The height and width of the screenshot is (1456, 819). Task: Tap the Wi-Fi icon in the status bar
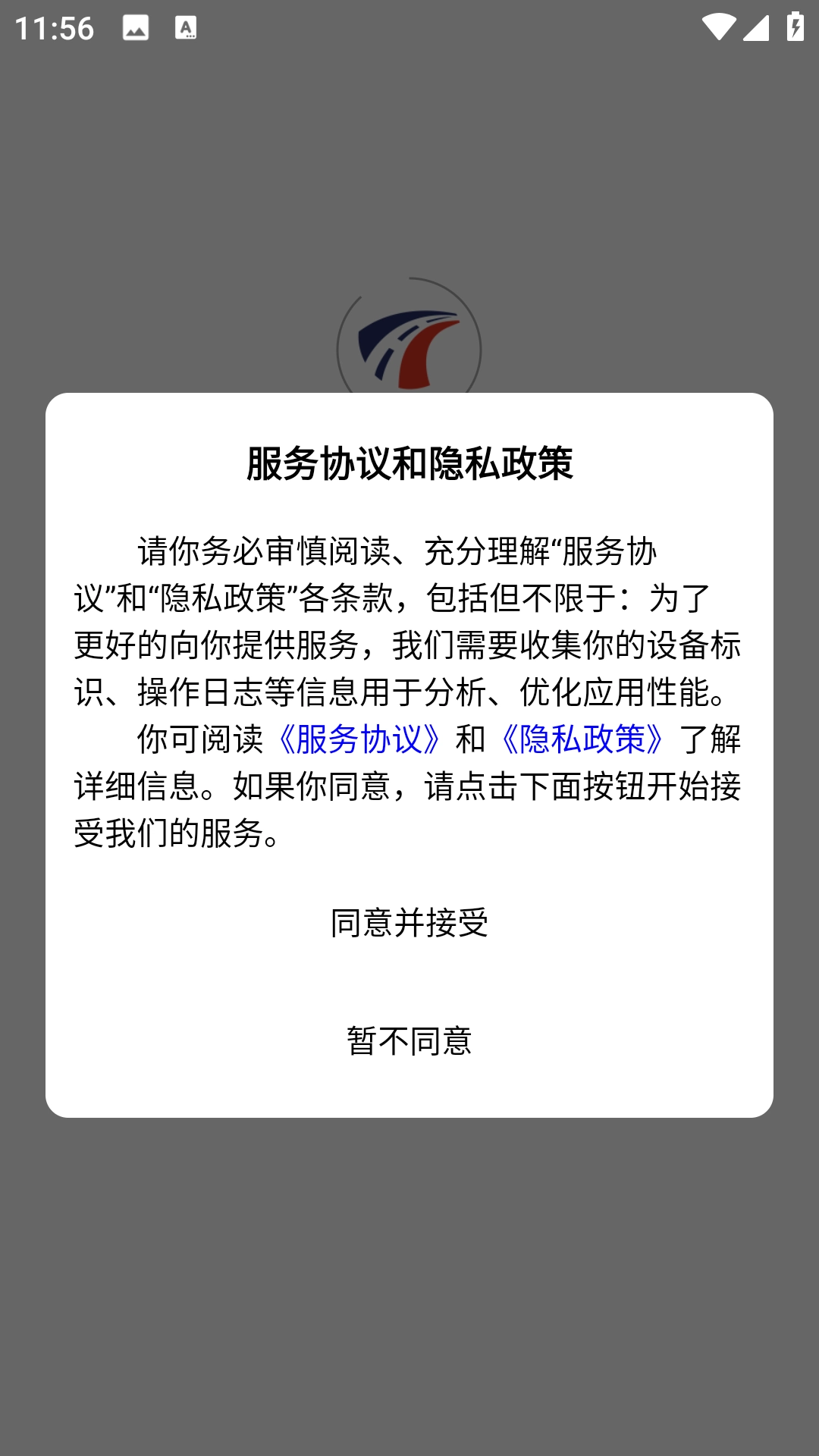click(x=720, y=25)
